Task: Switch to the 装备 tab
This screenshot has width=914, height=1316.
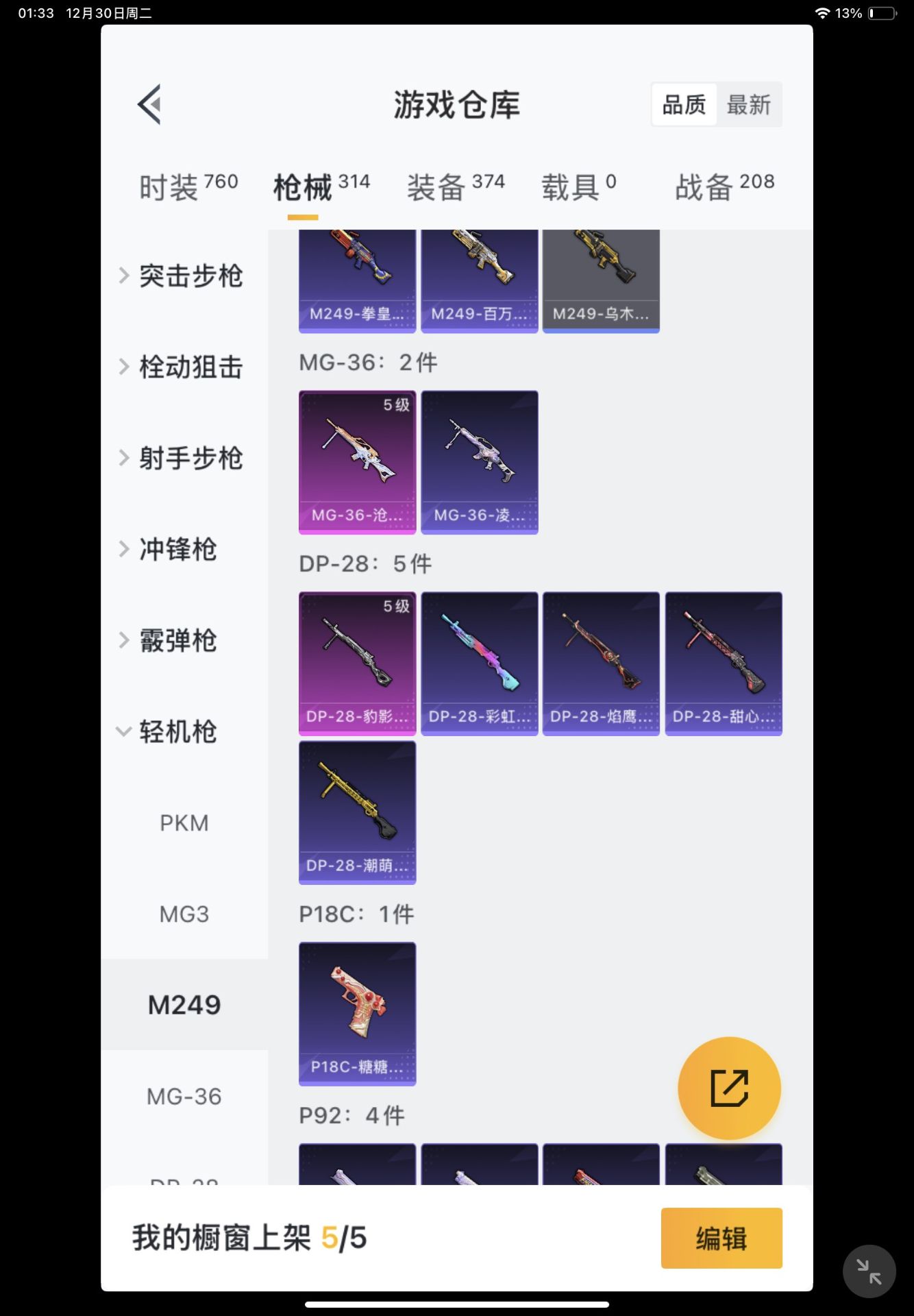Action: coord(456,186)
